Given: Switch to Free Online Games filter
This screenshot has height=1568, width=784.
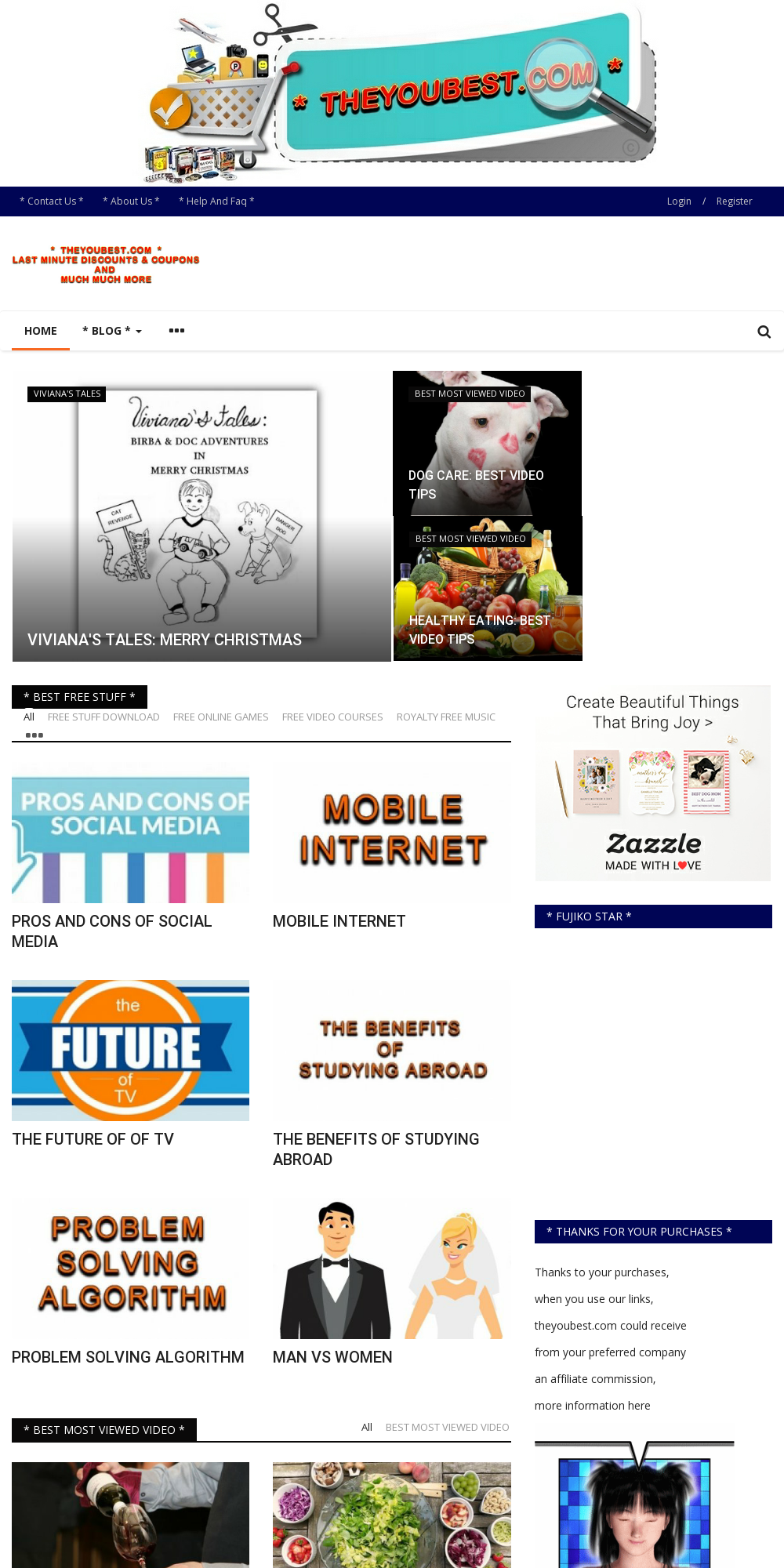Looking at the screenshot, I should [x=220, y=717].
